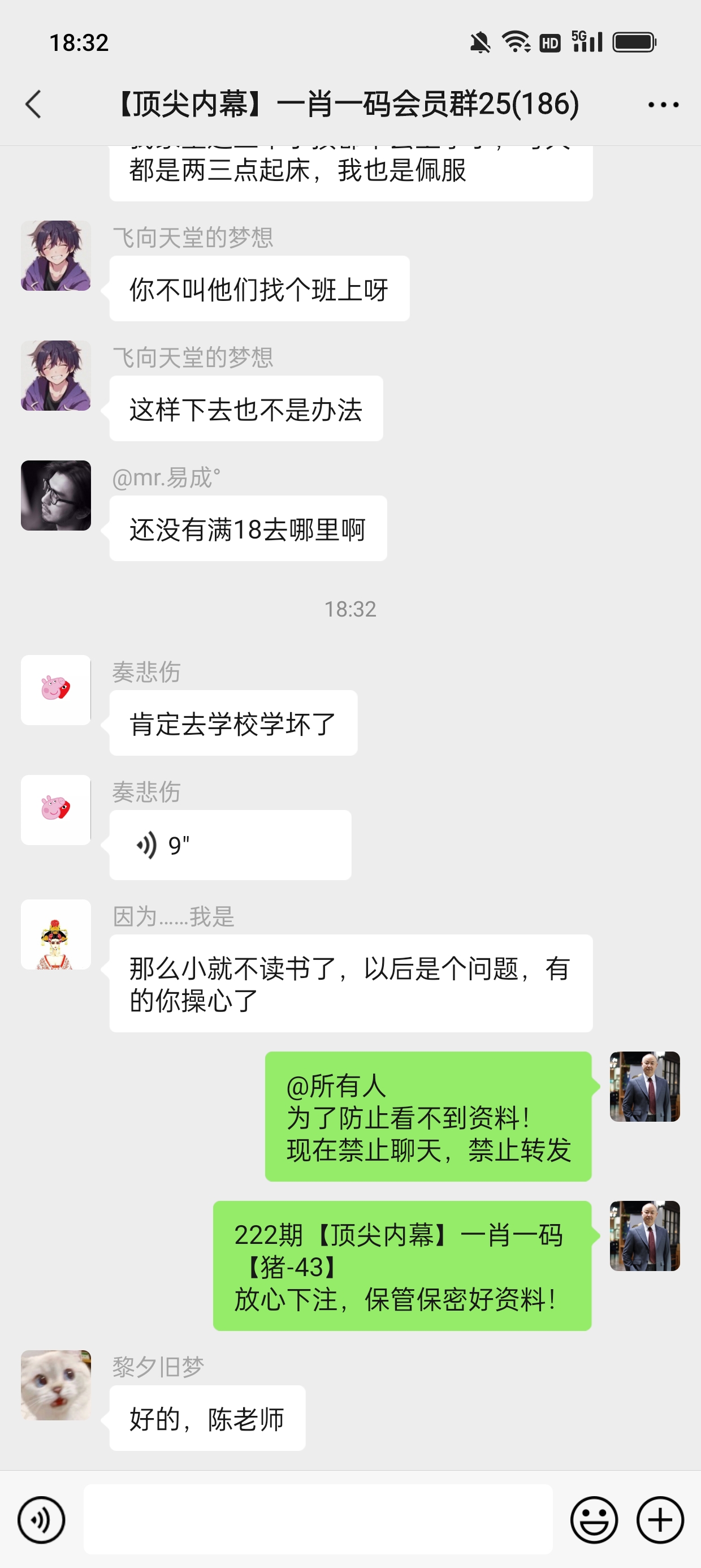
Task: Open the plus attachment menu
Action: click(660, 1520)
